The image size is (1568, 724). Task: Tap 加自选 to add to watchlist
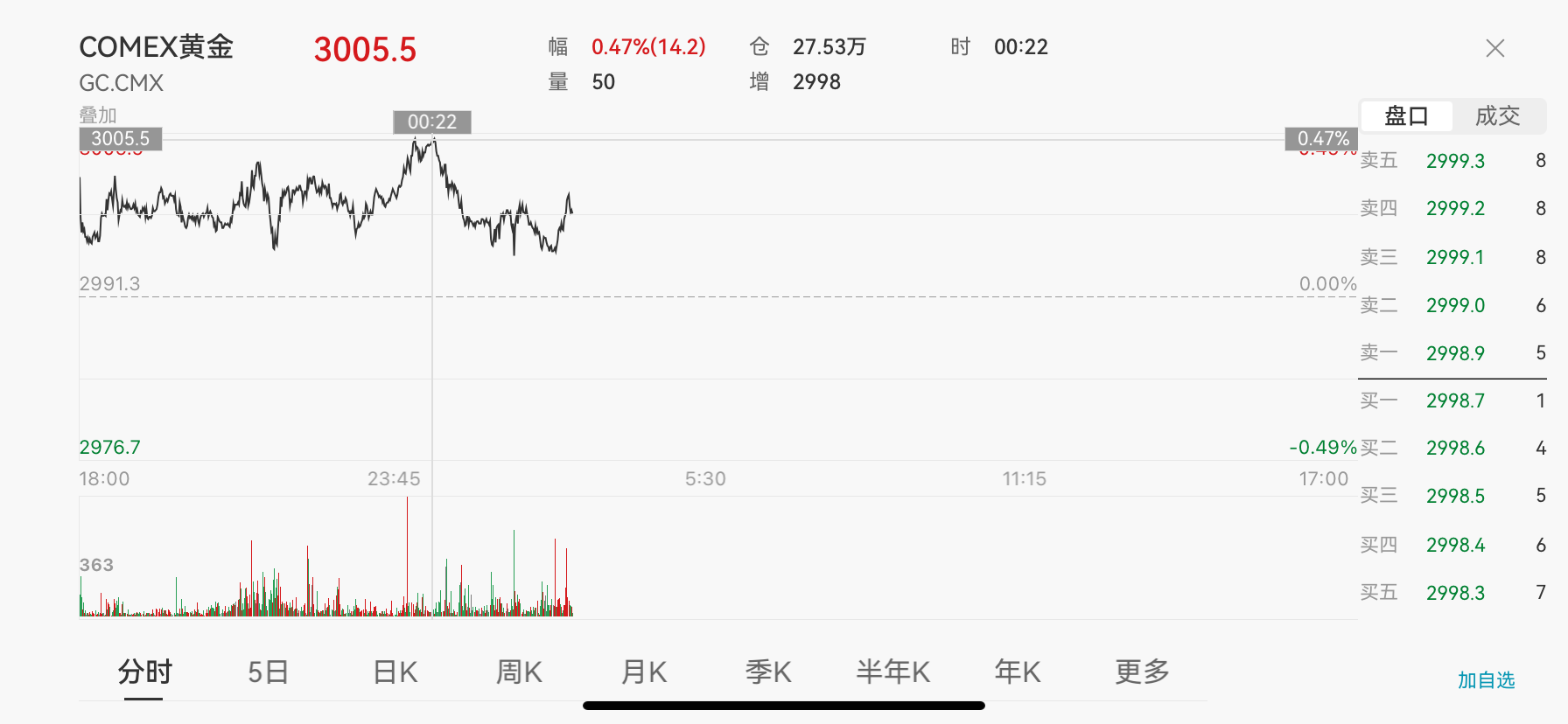point(1486,680)
